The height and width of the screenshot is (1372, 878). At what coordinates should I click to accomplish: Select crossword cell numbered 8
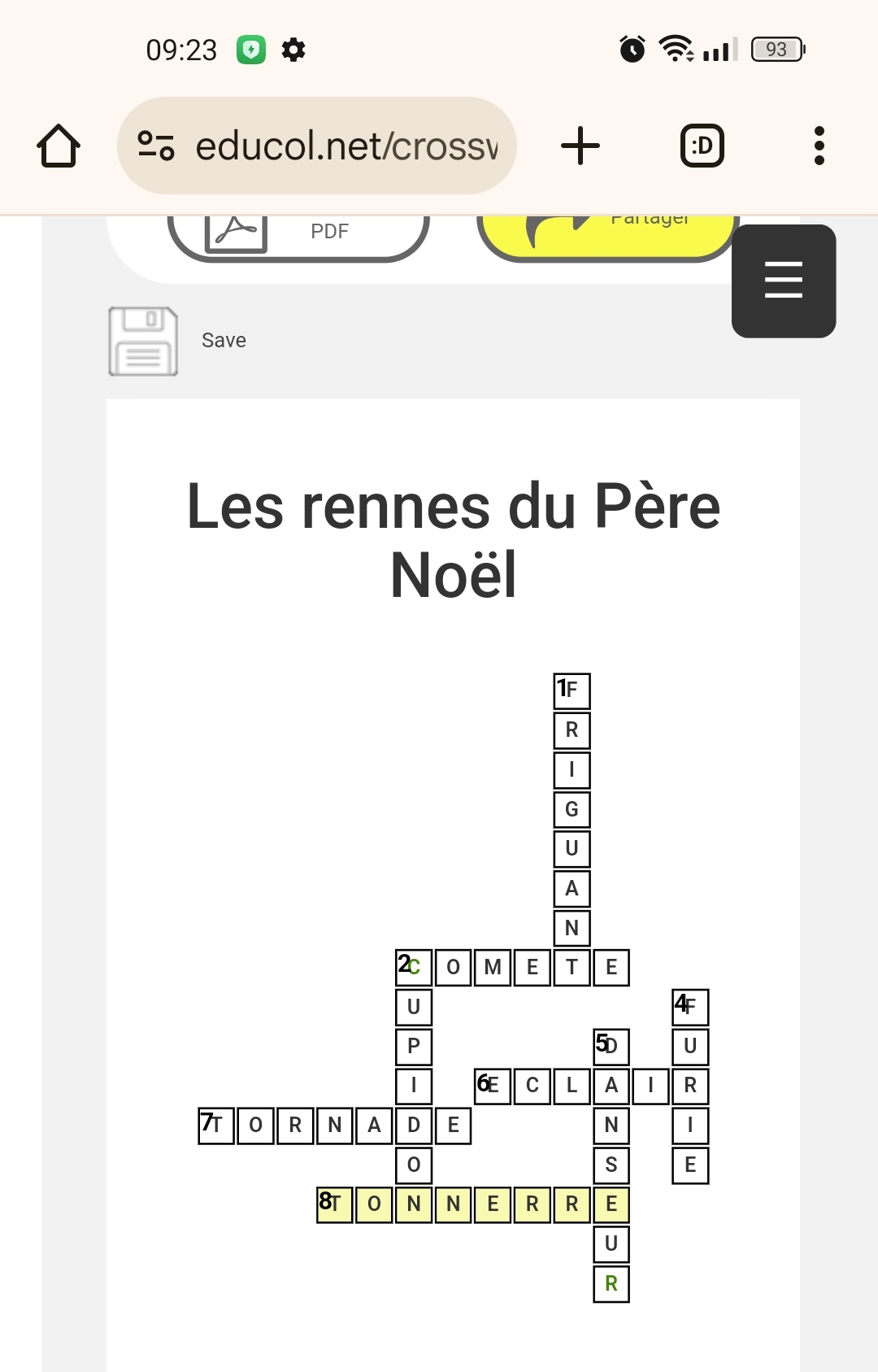335,1204
